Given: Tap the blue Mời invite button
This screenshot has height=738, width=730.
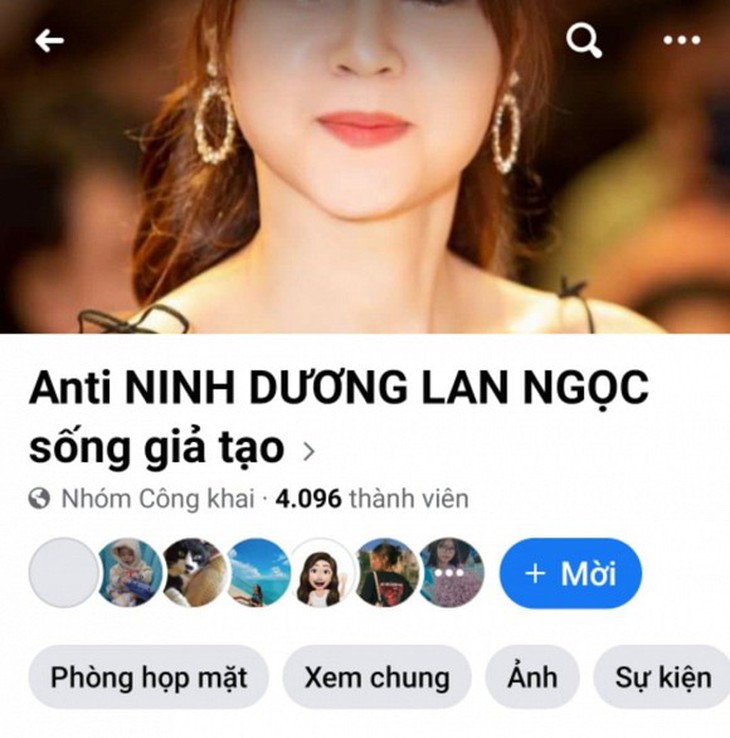Looking at the screenshot, I should [570, 573].
